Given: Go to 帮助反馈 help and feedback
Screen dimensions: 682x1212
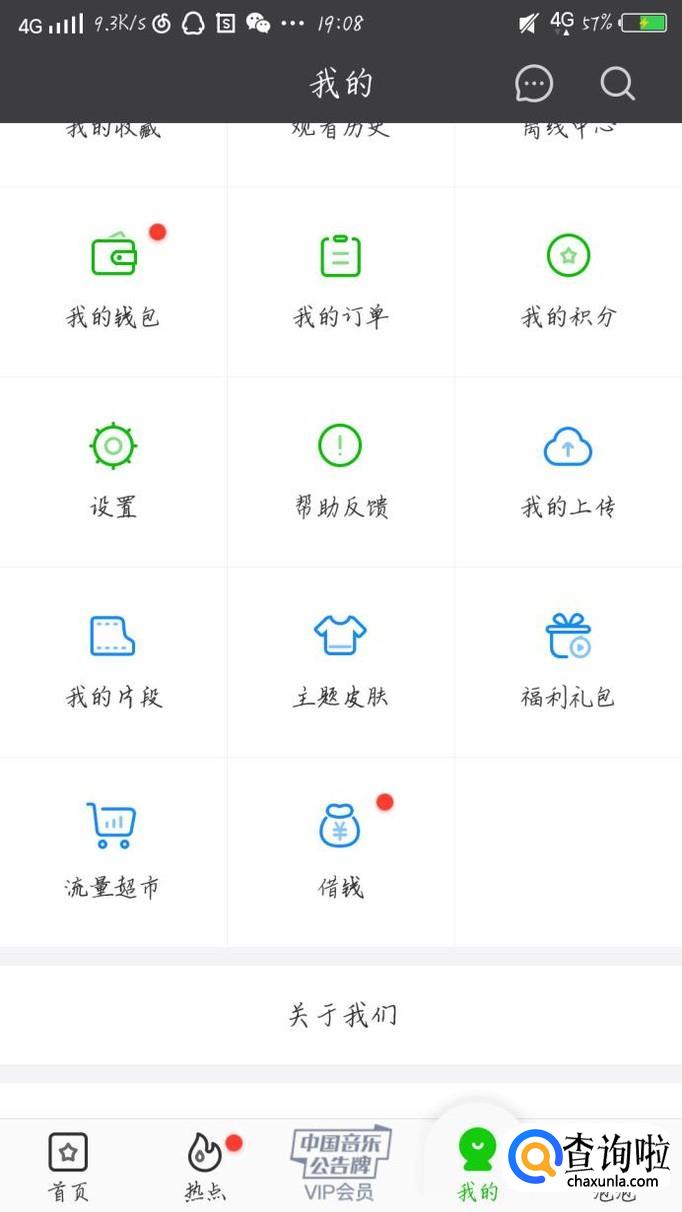Looking at the screenshot, I should coord(340,468).
